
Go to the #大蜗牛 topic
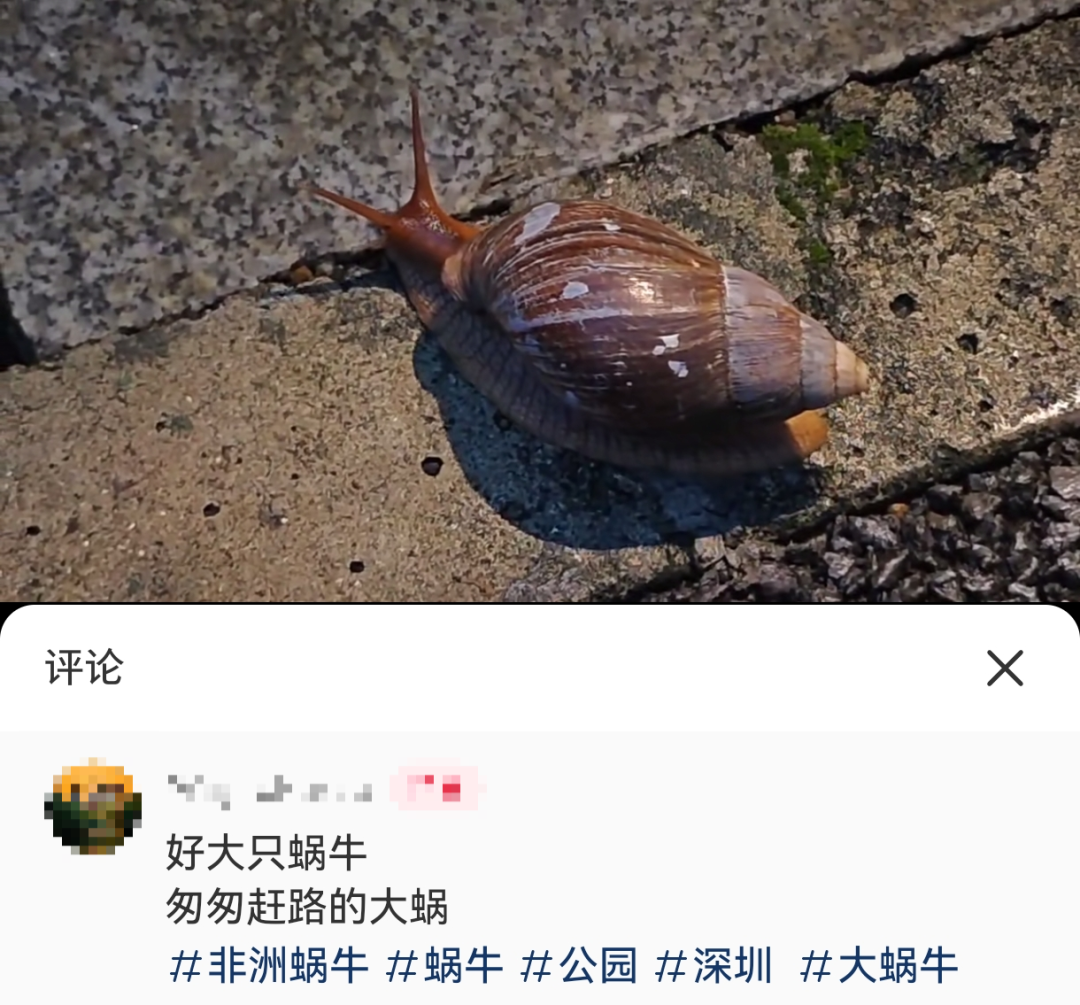click(x=879, y=966)
